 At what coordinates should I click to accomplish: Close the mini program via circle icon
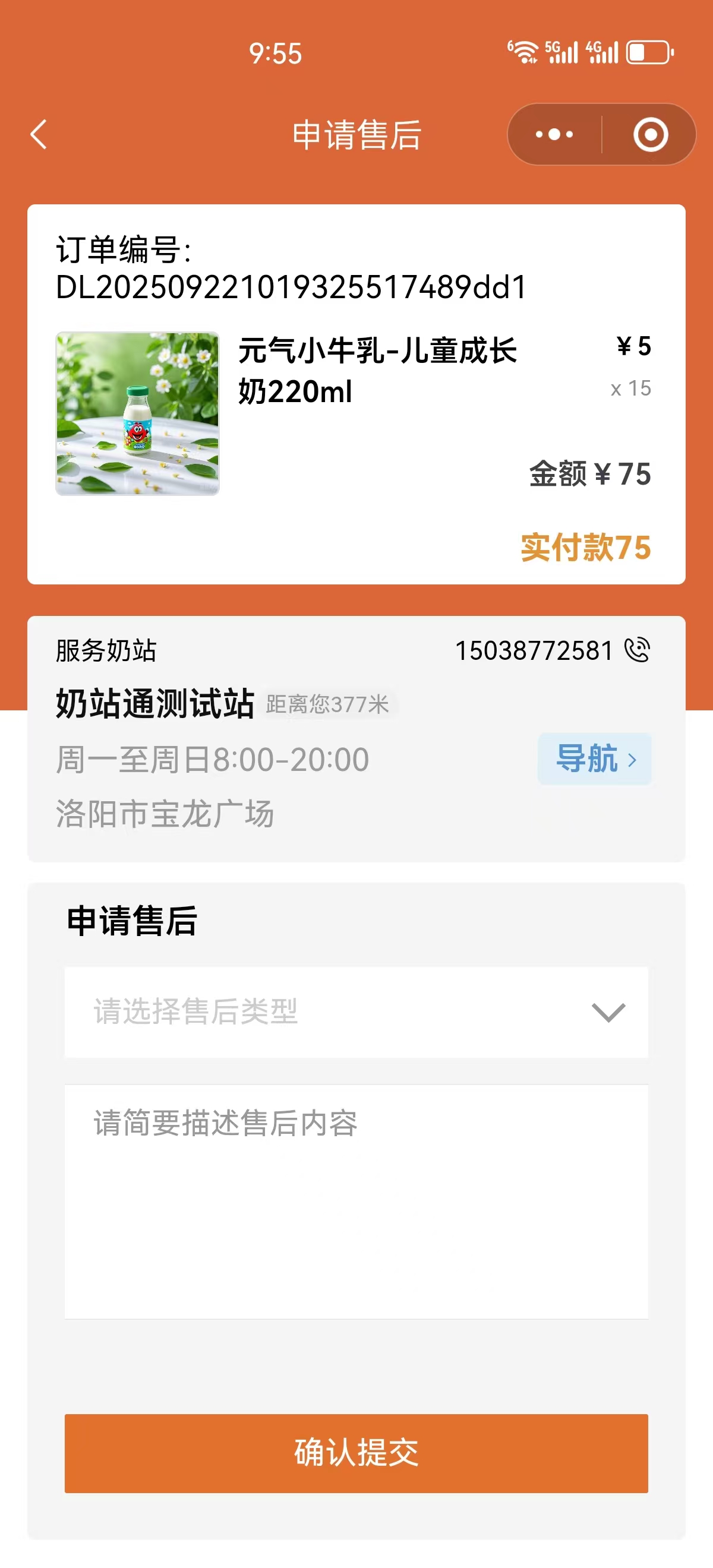click(650, 134)
